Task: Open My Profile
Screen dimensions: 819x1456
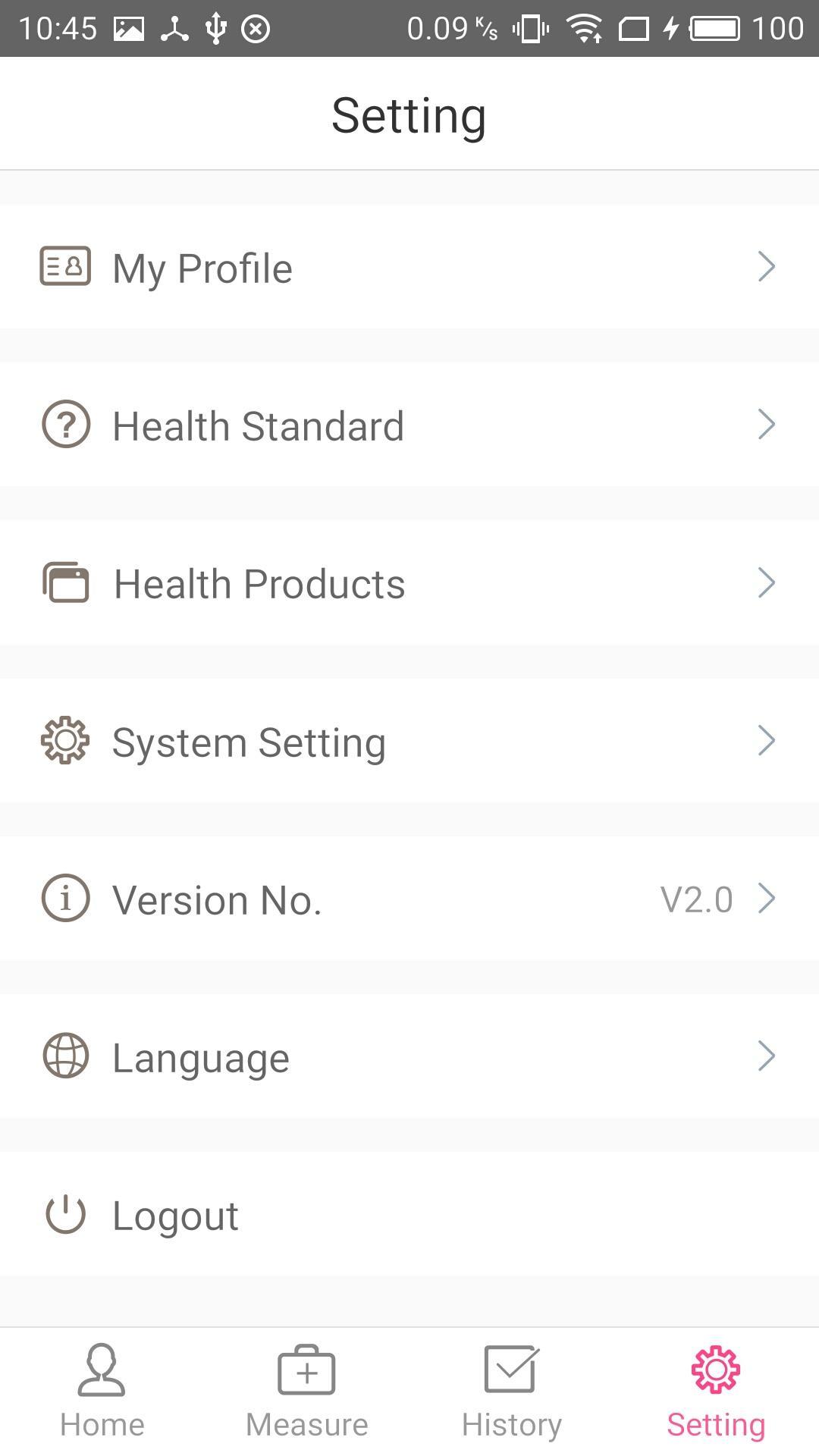Action: [409, 267]
